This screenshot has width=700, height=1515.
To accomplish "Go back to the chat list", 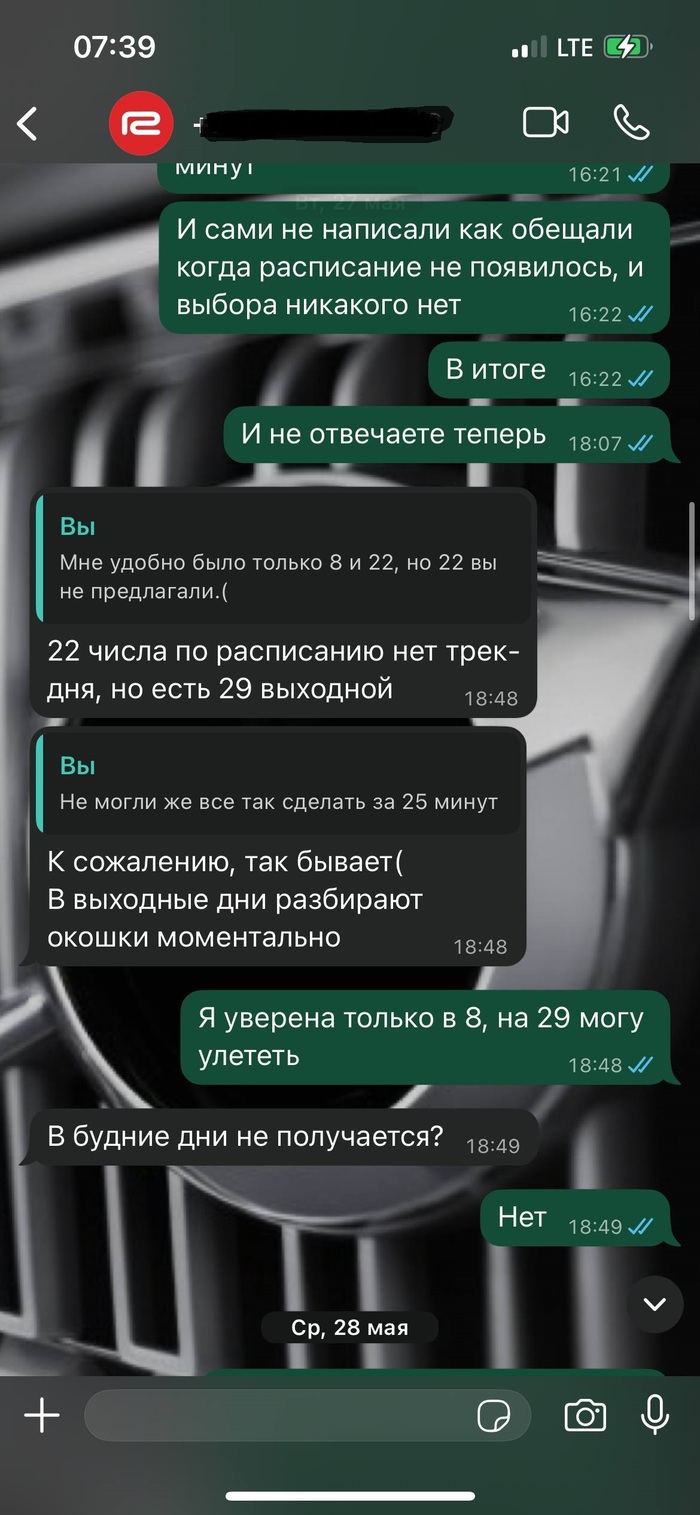I will pos(28,124).
